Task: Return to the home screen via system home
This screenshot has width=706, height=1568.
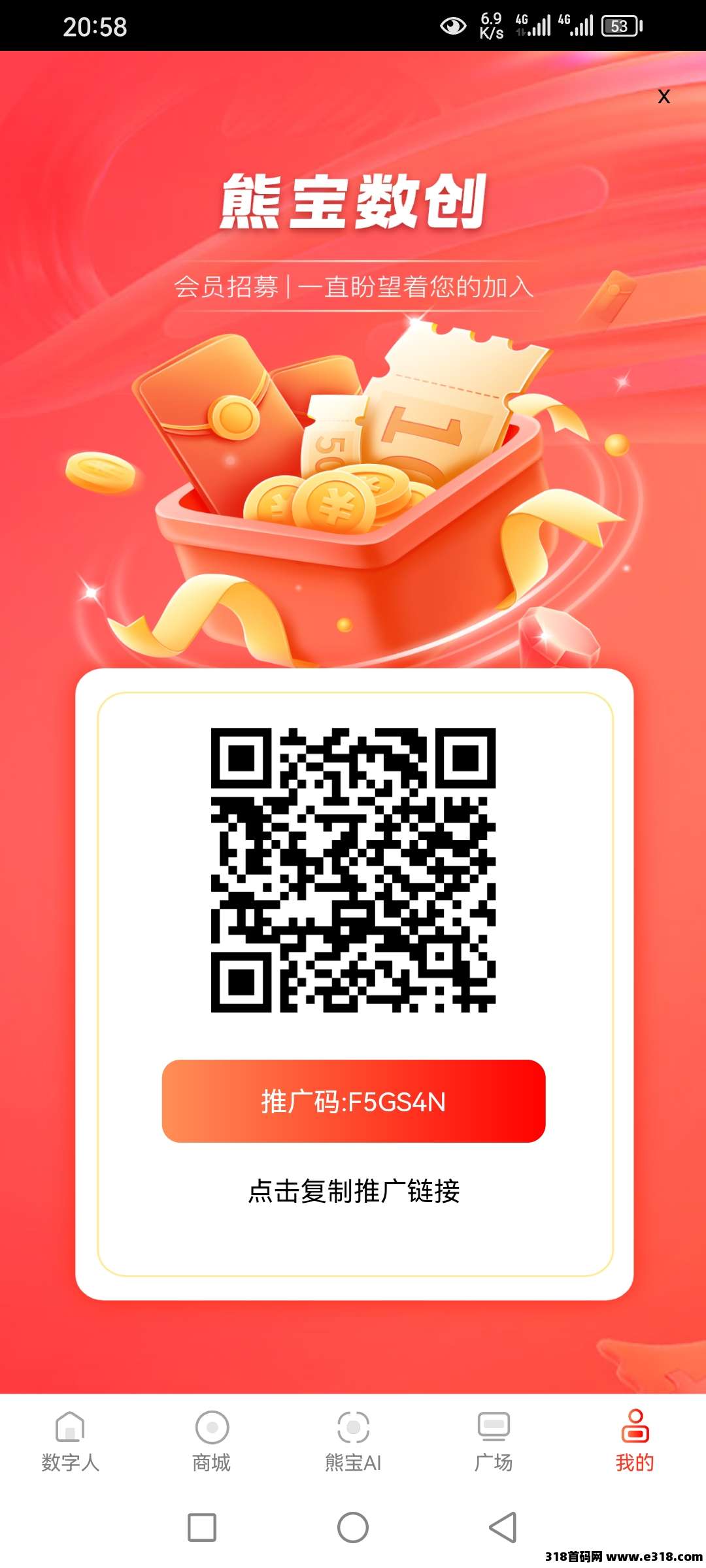Action: click(353, 1527)
